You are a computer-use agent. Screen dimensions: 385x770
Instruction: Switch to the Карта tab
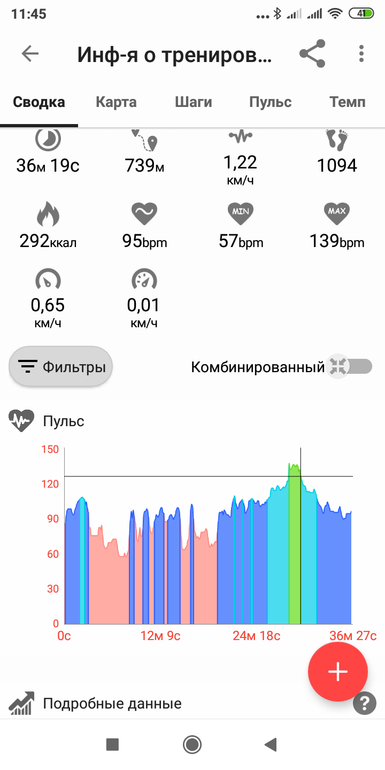(x=116, y=102)
